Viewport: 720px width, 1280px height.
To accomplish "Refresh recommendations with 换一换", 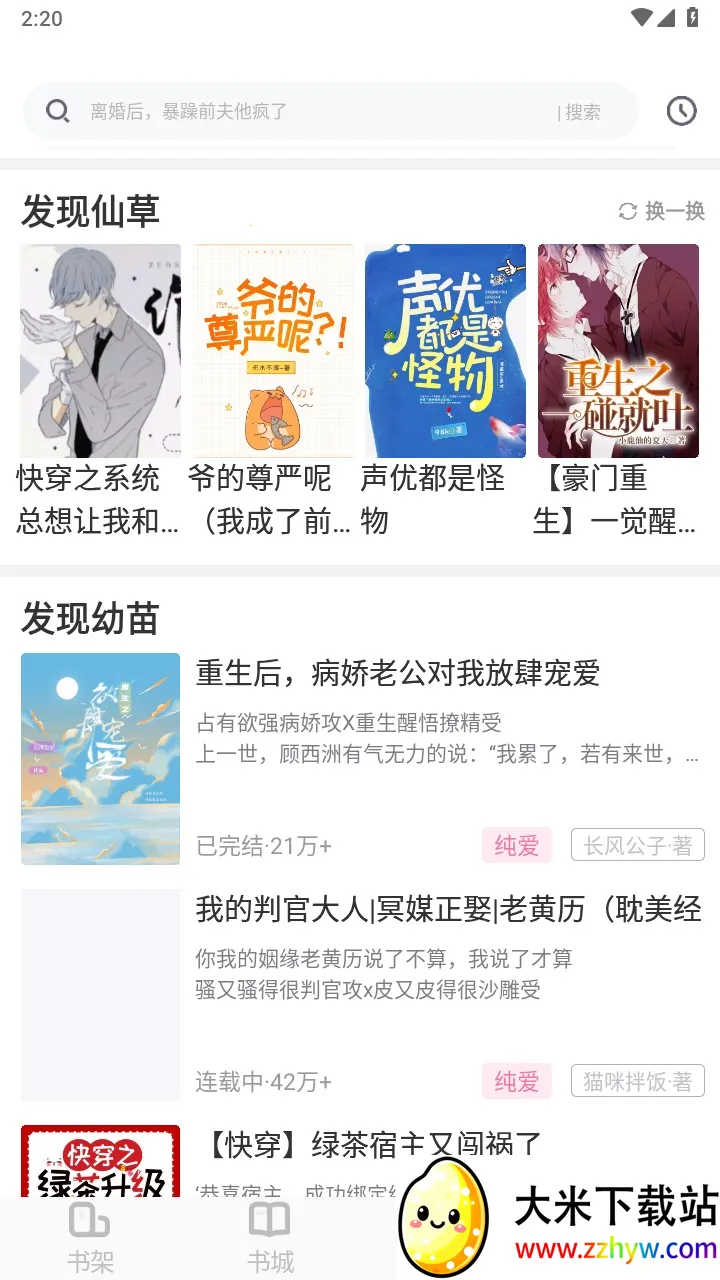I will [662, 211].
